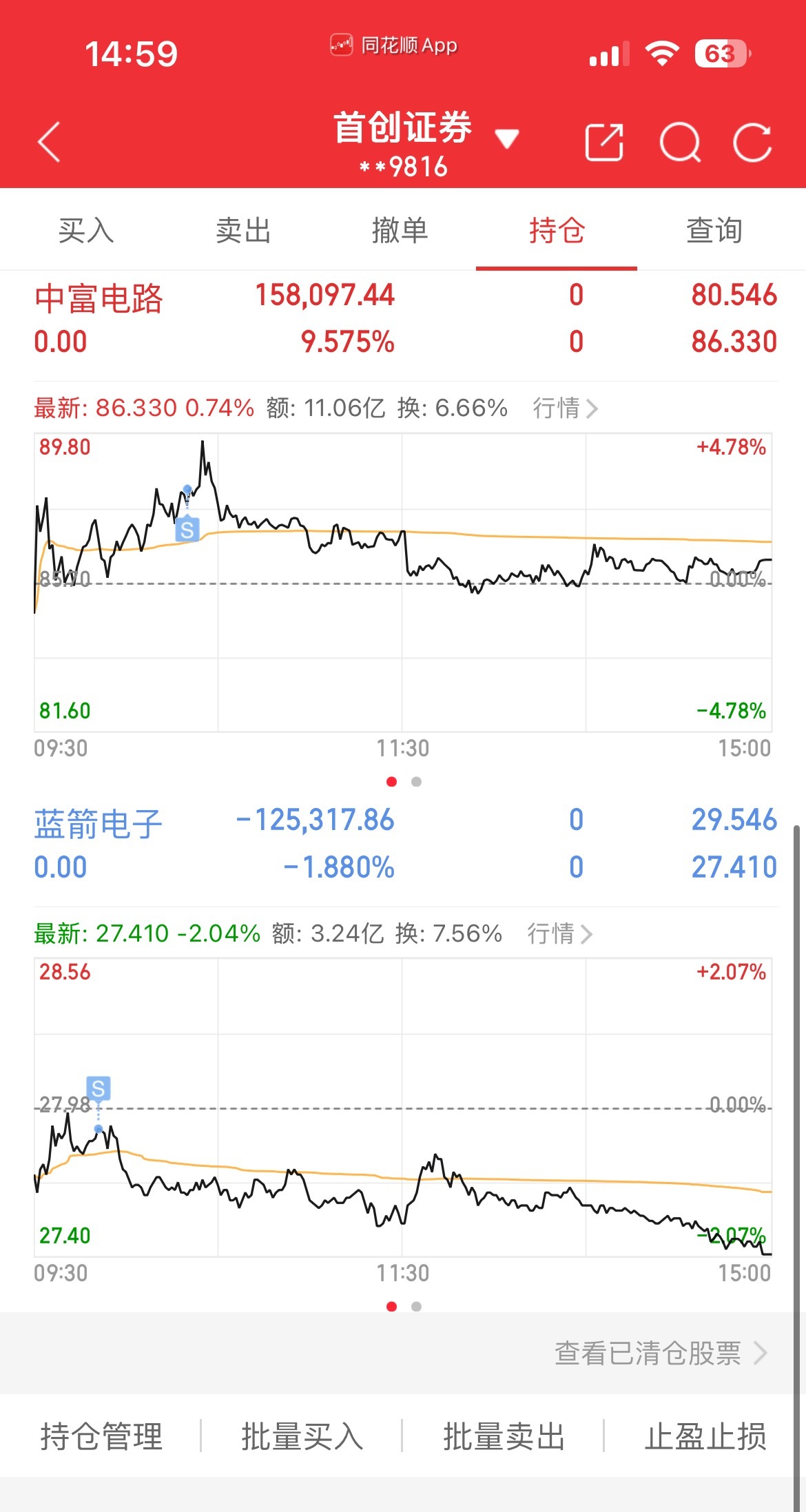Switch to the 卖出 tab

[243, 231]
